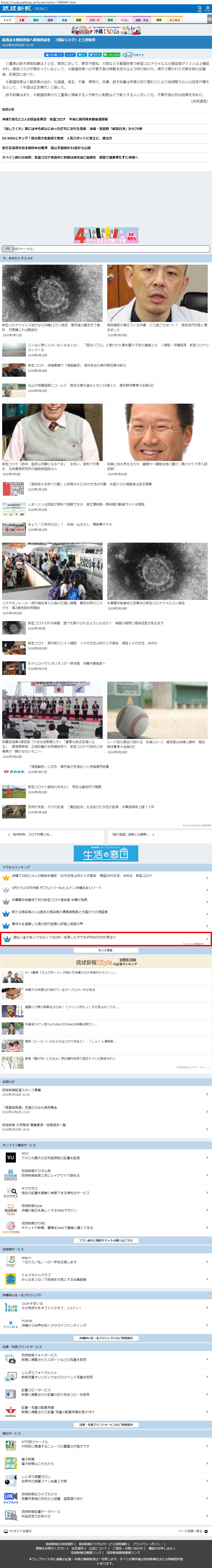Select the エンタメ tab
212x1568 pixels.
(174, 20)
